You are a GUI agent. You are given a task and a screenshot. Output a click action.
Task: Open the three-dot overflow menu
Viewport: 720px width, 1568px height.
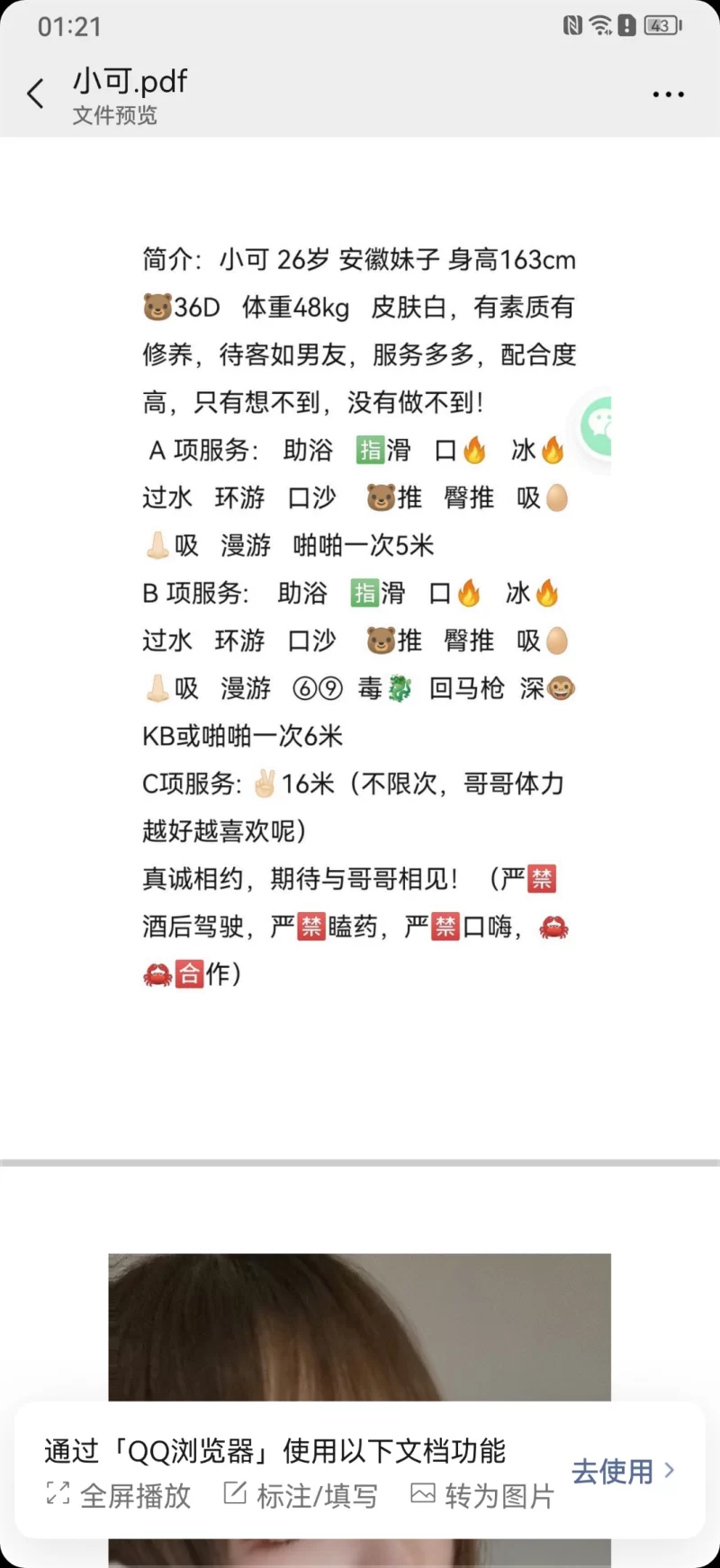(668, 94)
